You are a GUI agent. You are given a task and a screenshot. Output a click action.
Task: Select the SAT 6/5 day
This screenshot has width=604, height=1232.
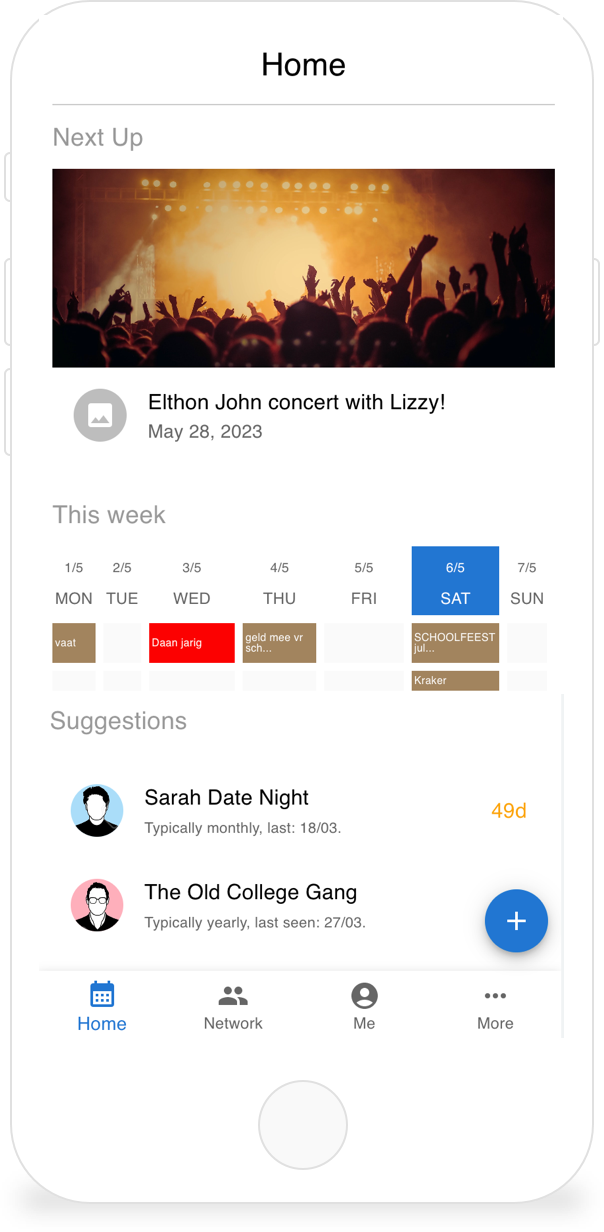coord(455,581)
